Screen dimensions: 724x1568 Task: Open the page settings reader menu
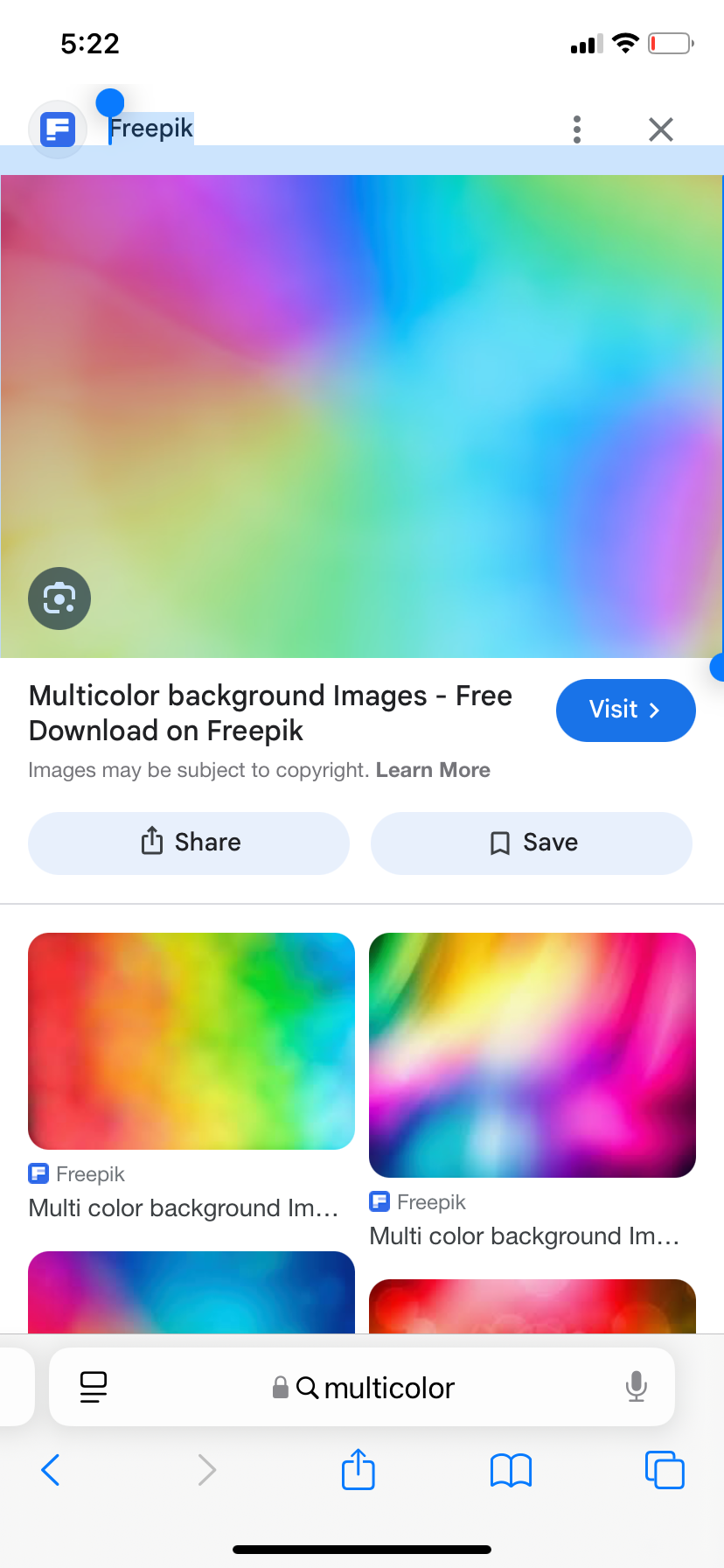coord(94,1387)
